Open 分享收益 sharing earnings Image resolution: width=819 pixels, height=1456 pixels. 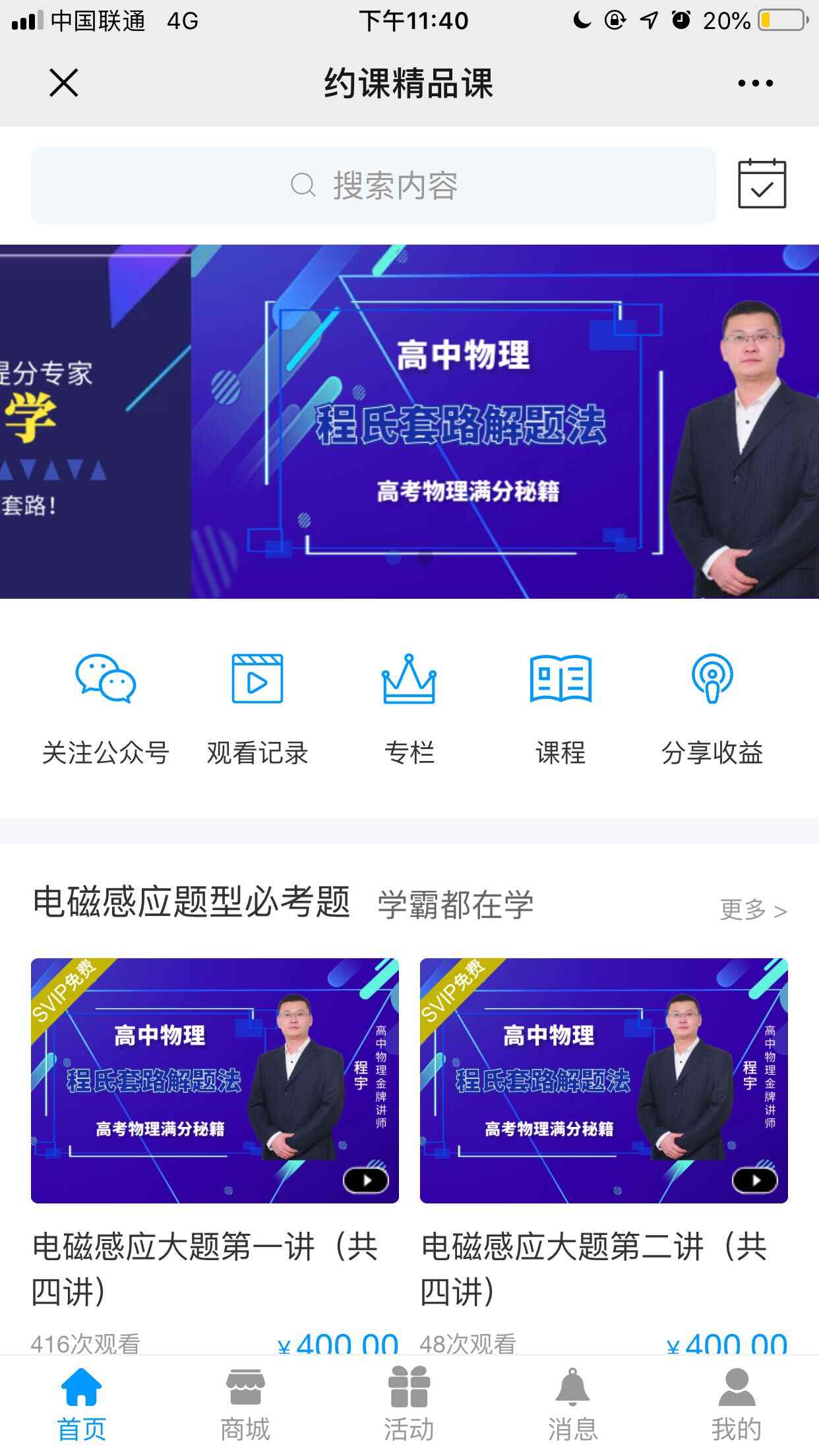click(x=712, y=709)
